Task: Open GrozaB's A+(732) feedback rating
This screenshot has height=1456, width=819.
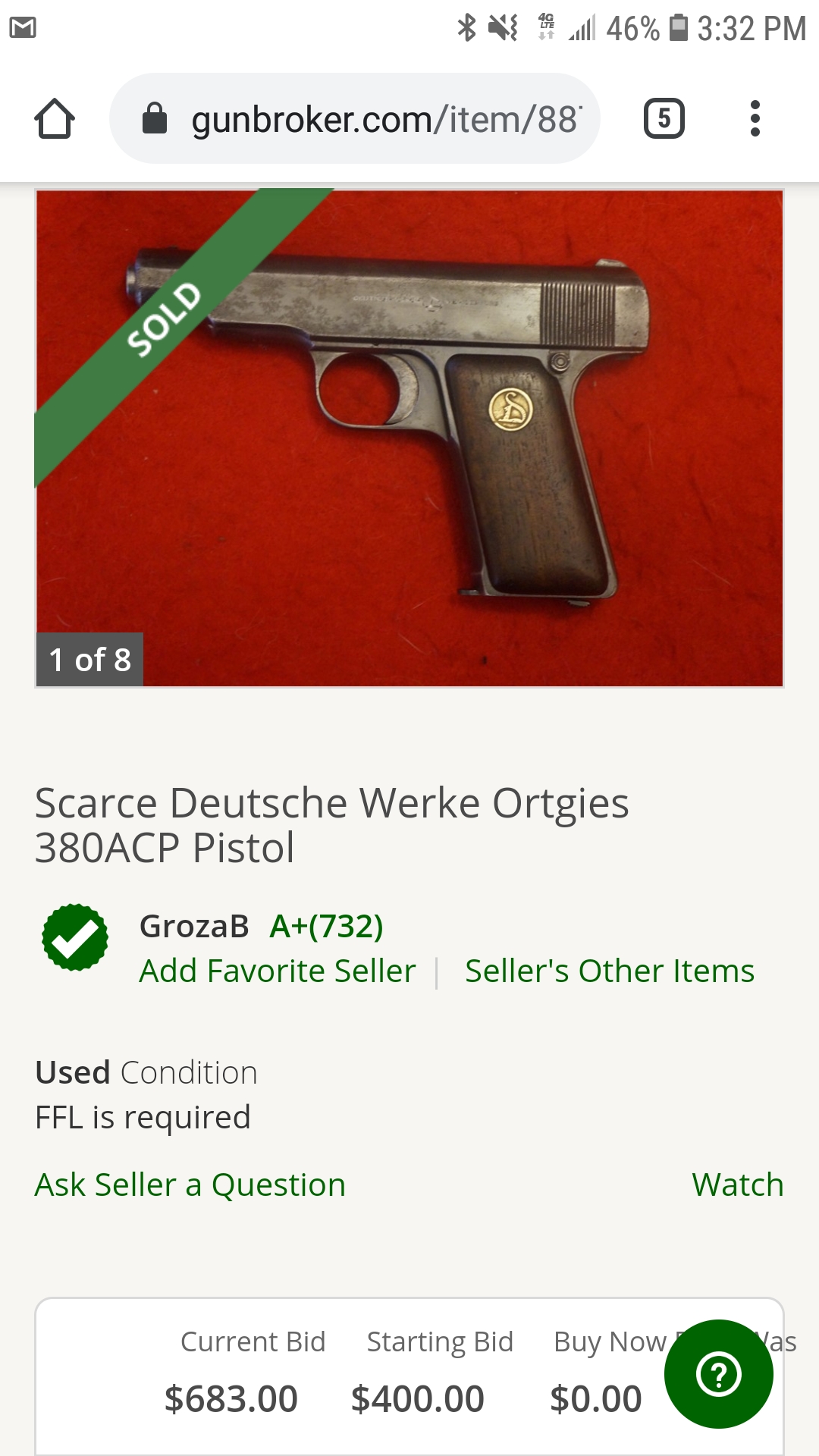Action: [x=327, y=926]
